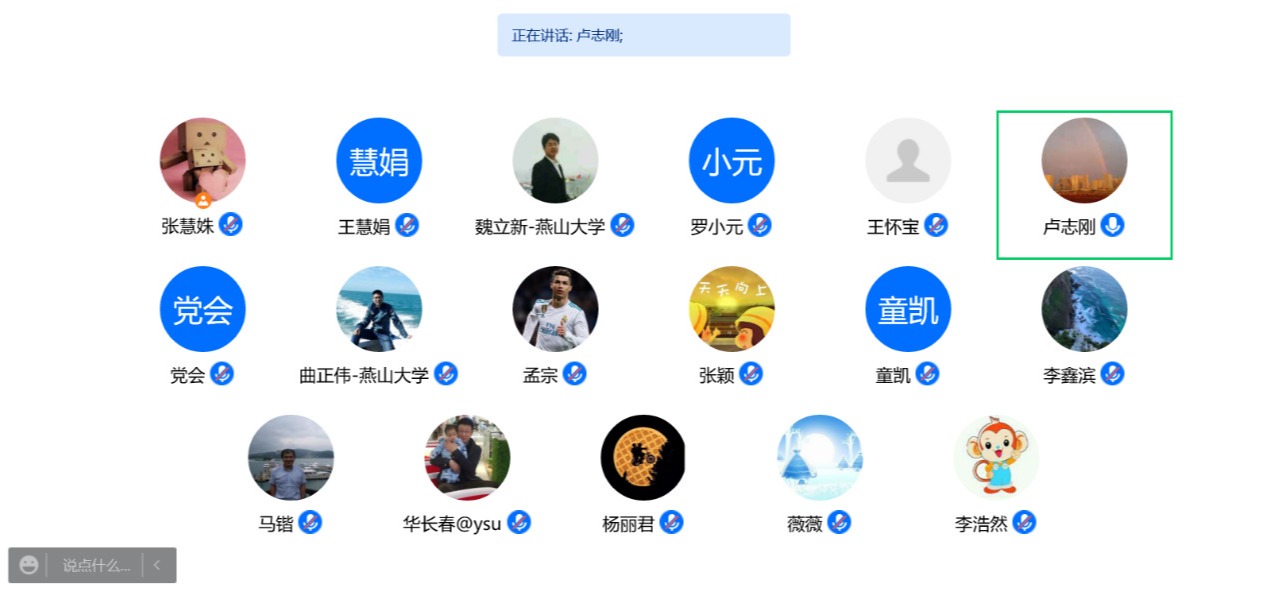Screen dimensions: 1271x596
Task: Select participant 卢志刚's avatar
Action: point(1084,161)
